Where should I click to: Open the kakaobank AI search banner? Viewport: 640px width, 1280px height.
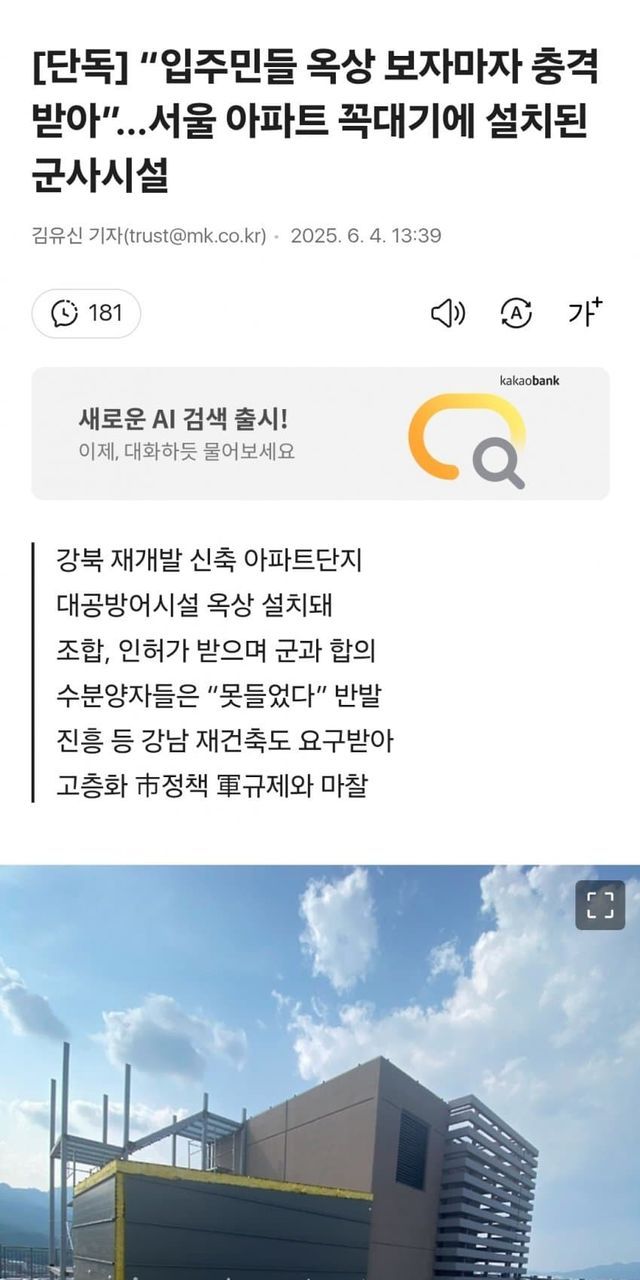point(320,433)
